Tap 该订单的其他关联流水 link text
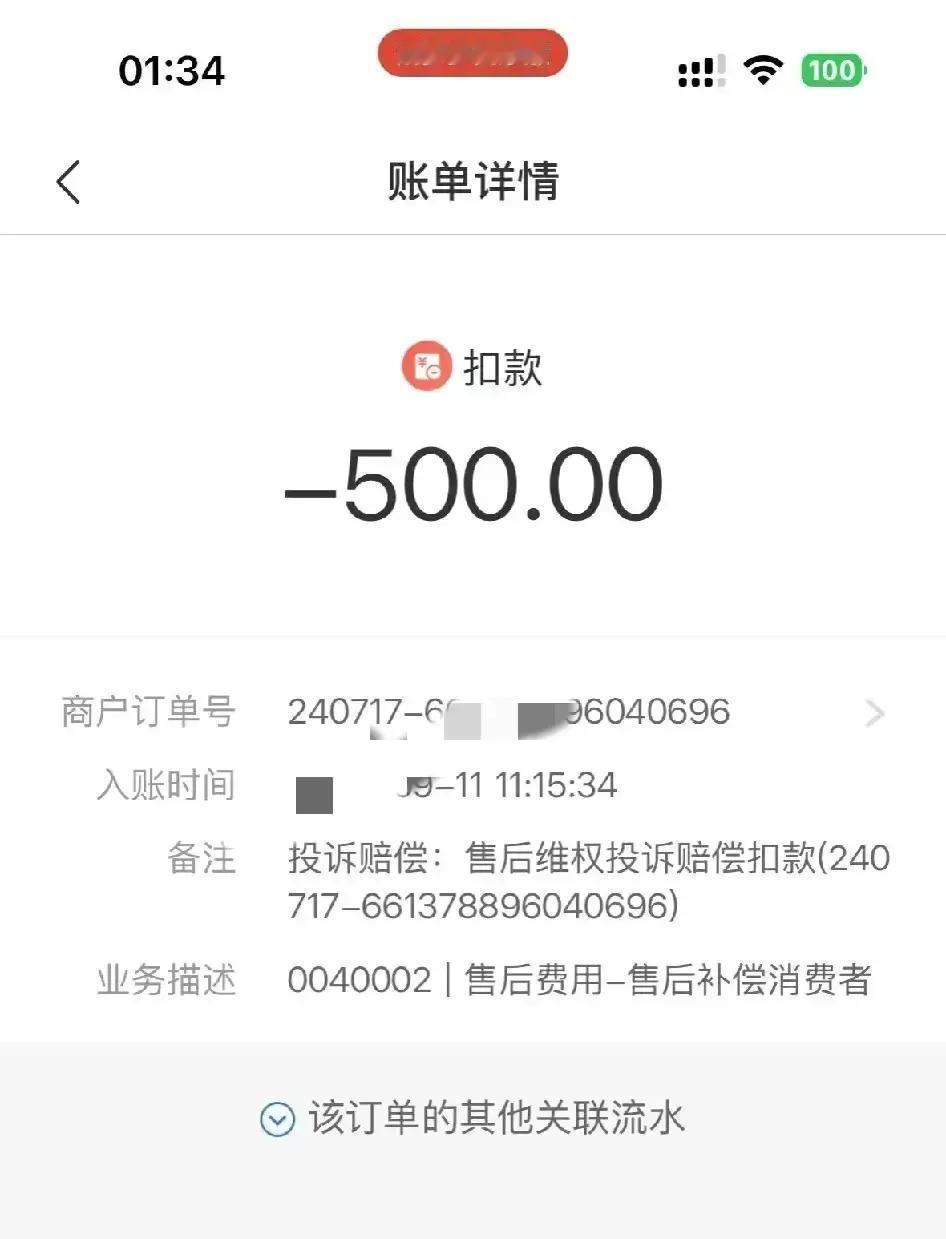946x1239 pixels. click(x=500, y=1121)
